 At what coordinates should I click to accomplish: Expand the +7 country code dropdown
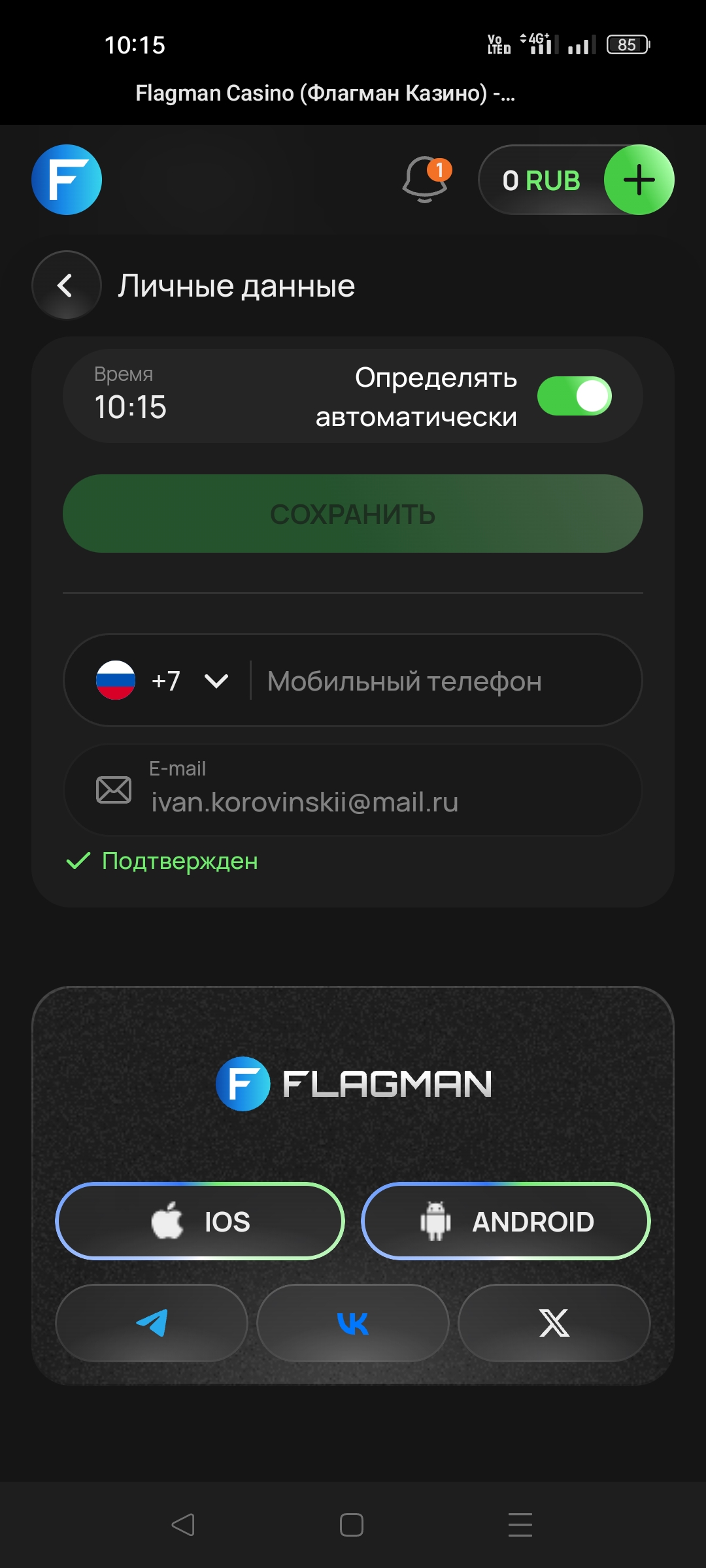pyautogui.click(x=163, y=681)
